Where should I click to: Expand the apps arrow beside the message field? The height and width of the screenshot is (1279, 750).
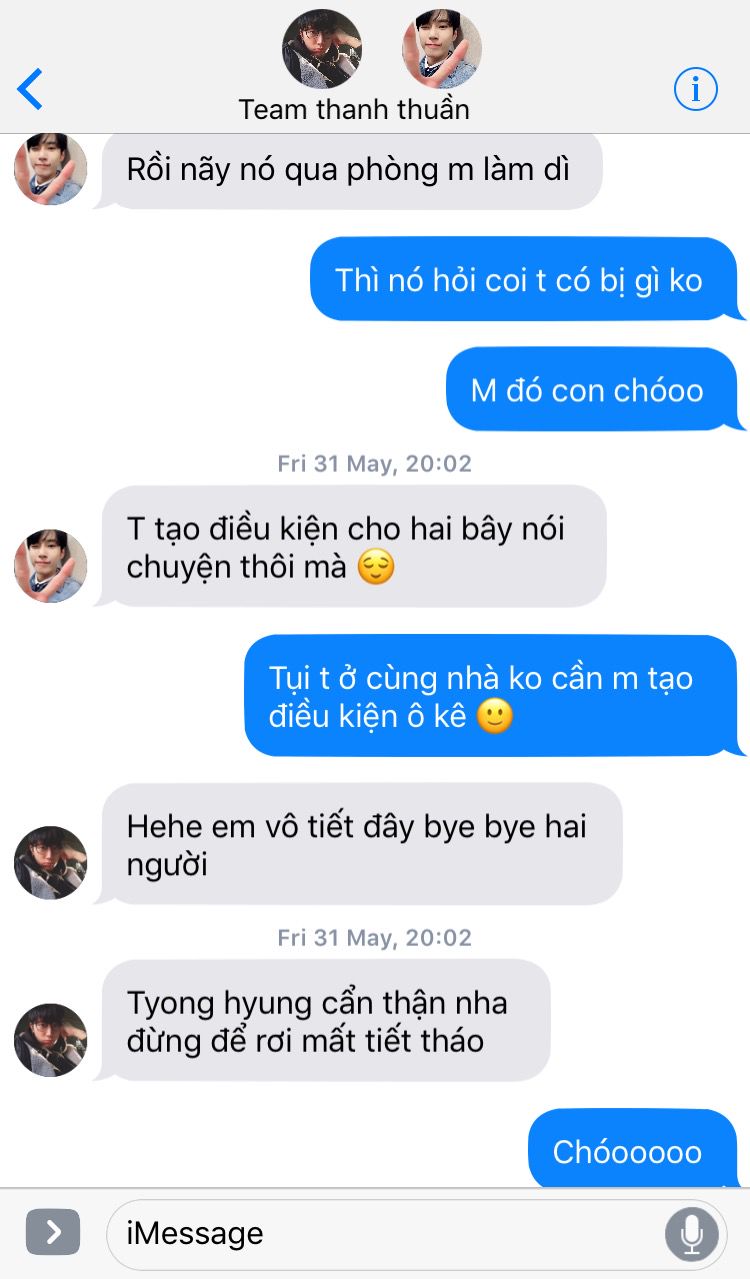[x=53, y=1232]
